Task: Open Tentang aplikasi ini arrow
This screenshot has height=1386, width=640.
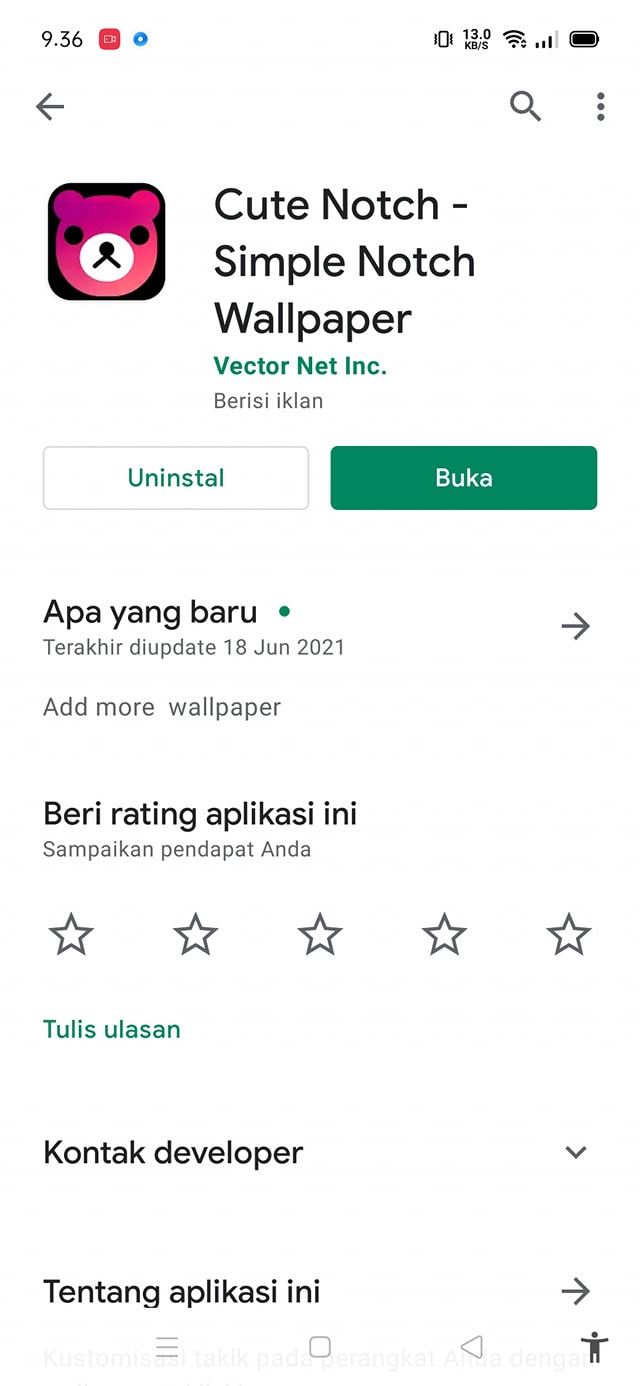Action: click(x=575, y=1291)
